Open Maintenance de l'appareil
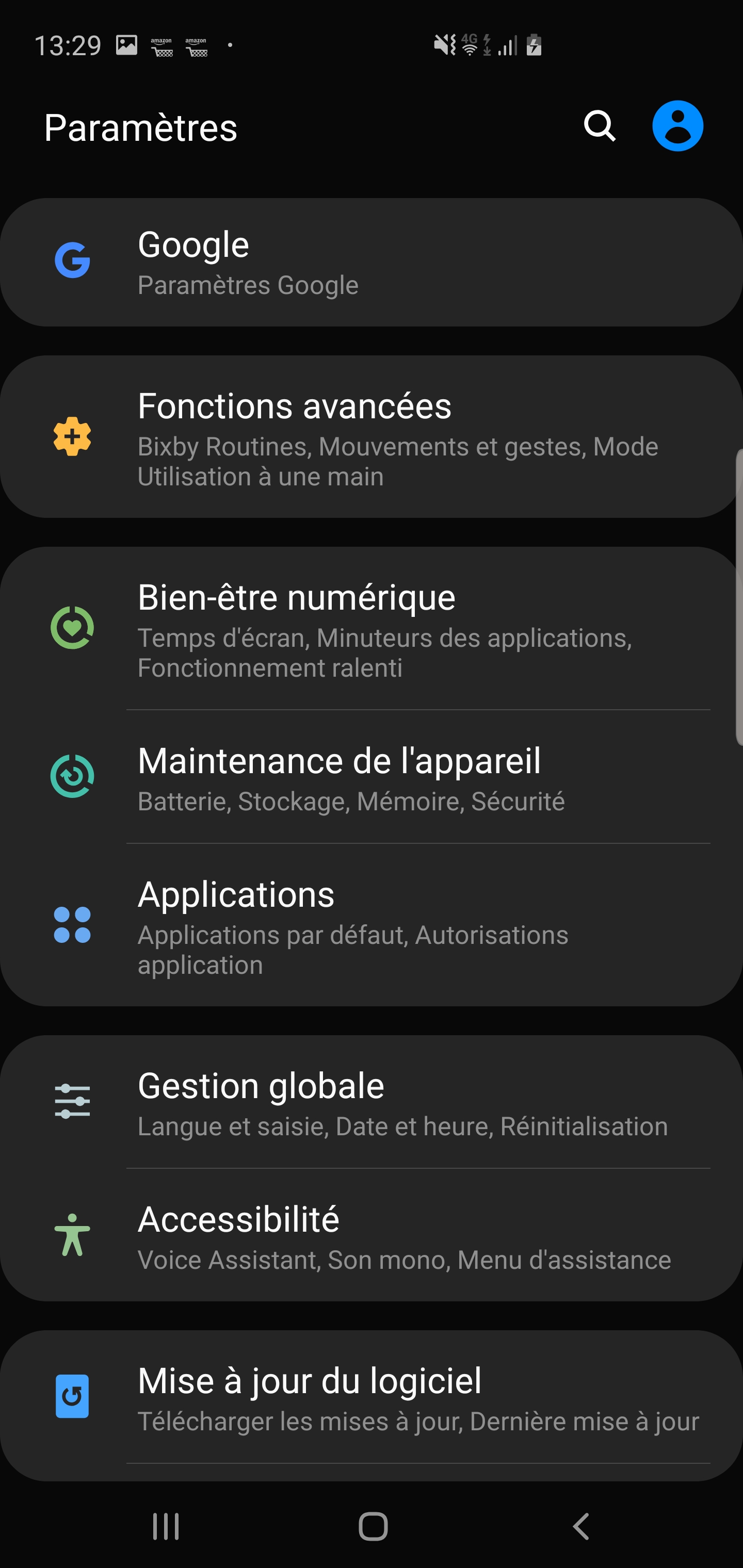Viewport: 743px width, 1568px height. [372, 777]
